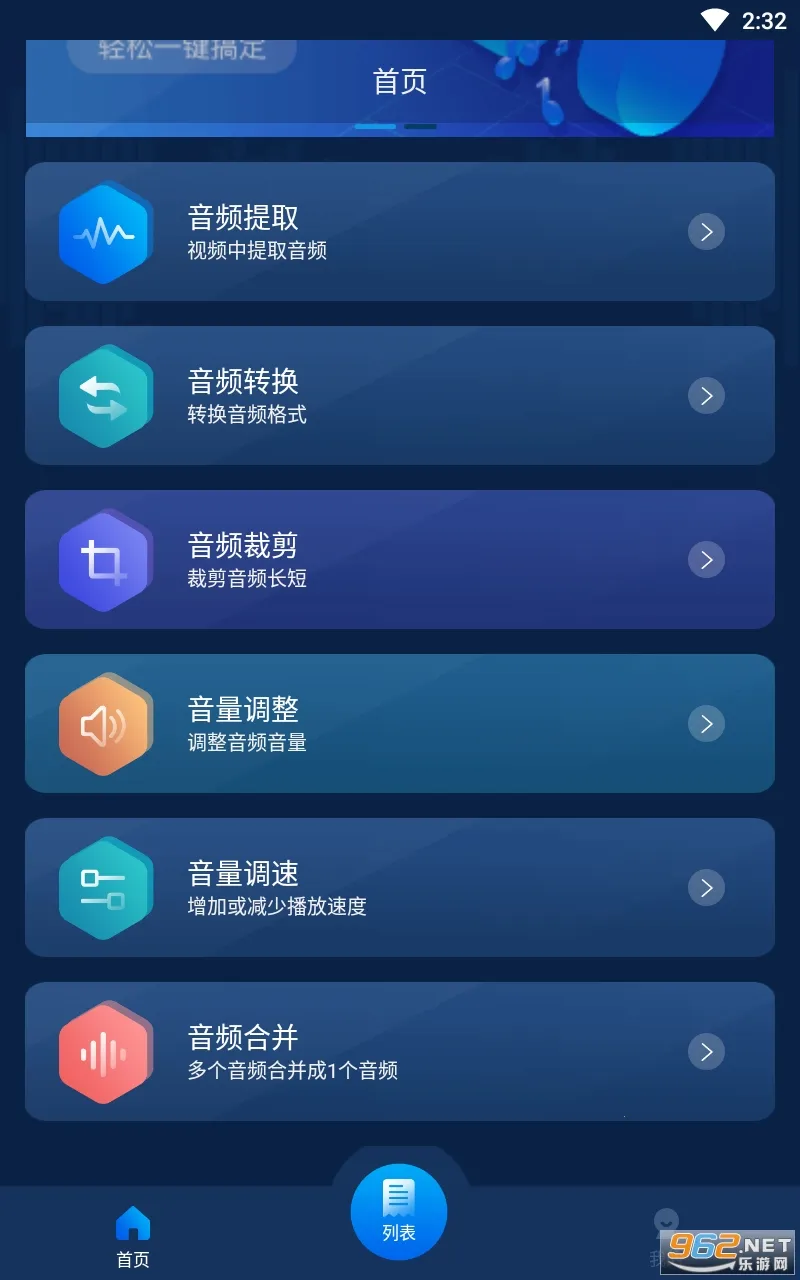The height and width of the screenshot is (1280, 800).
Task: Click the 音量调整 speaker volume icon
Action: 104,724
